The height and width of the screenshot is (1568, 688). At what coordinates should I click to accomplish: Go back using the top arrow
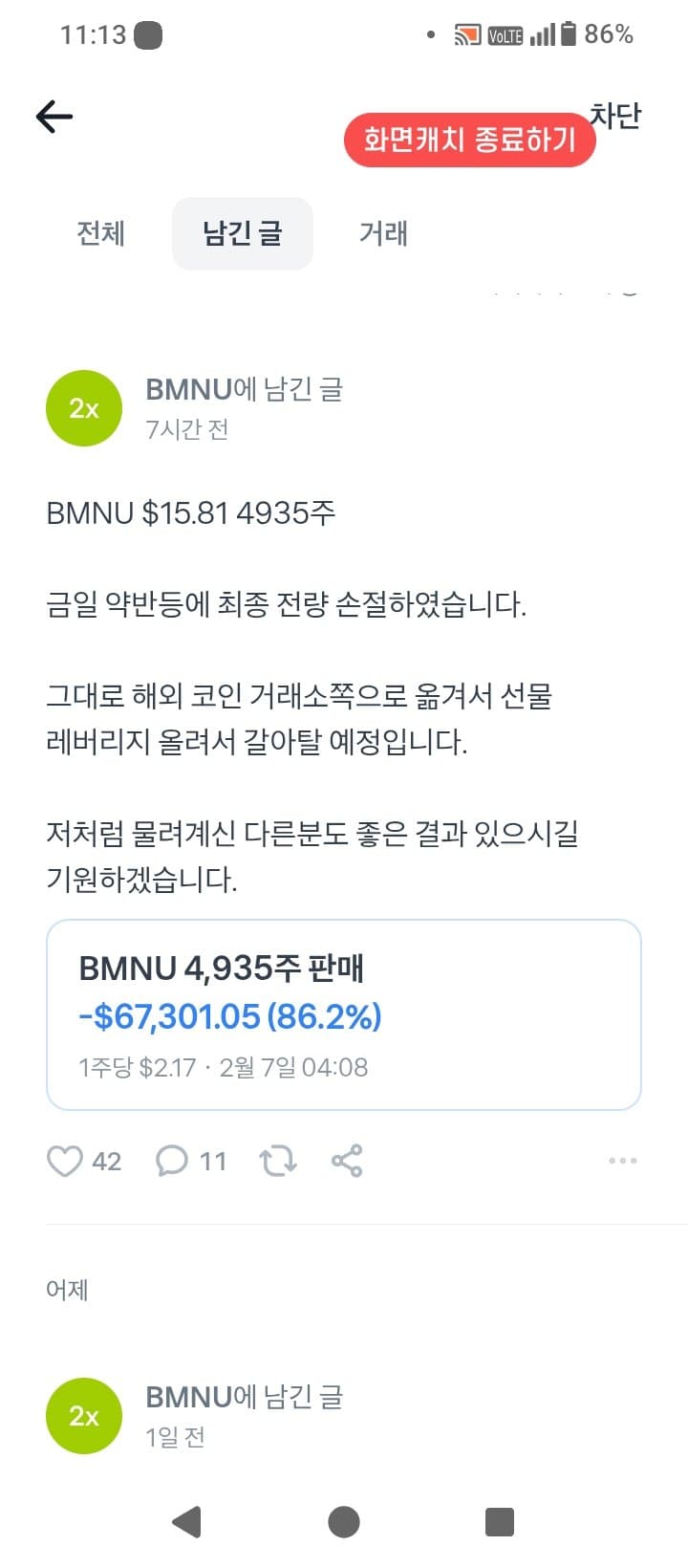54,117
